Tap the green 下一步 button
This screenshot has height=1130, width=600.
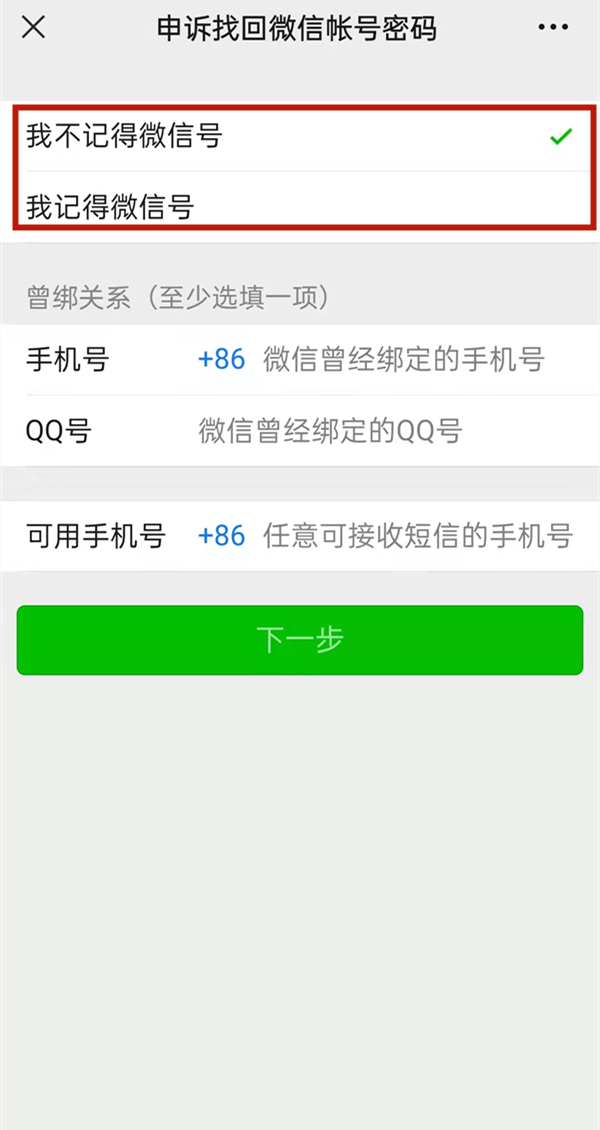[x=300, y=640]
